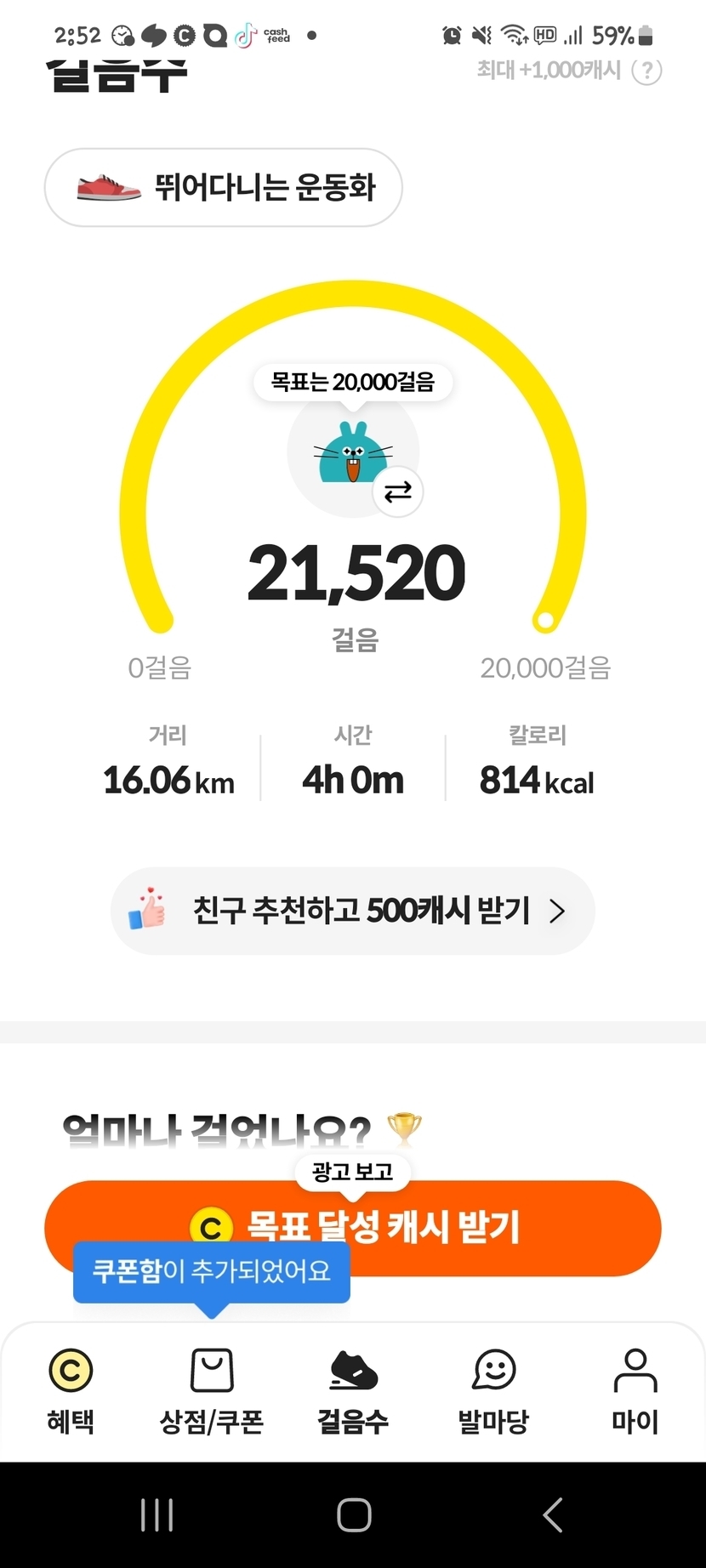Go back with the system back button
The image size is (706, 1568).
(553, 1514)
